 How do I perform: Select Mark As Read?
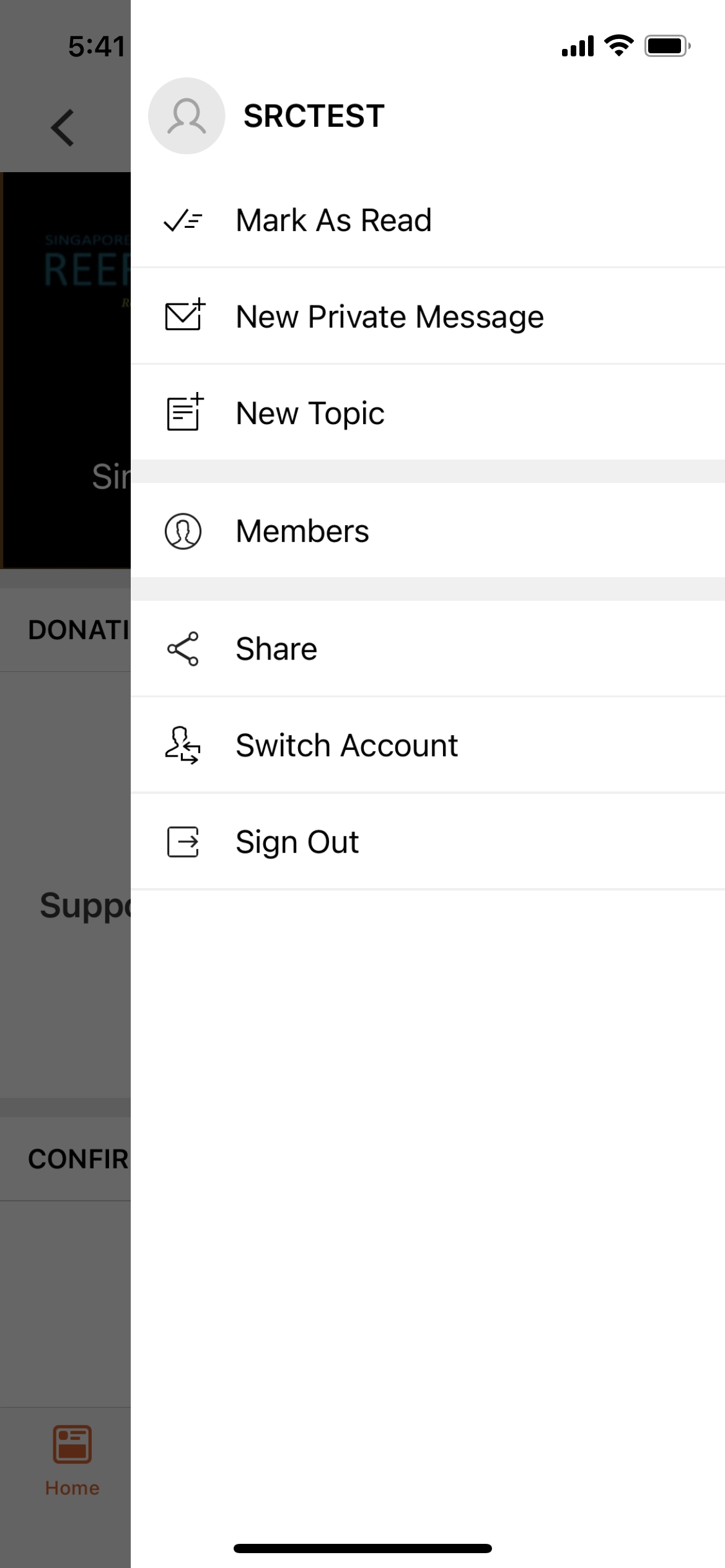pos(428,220)
